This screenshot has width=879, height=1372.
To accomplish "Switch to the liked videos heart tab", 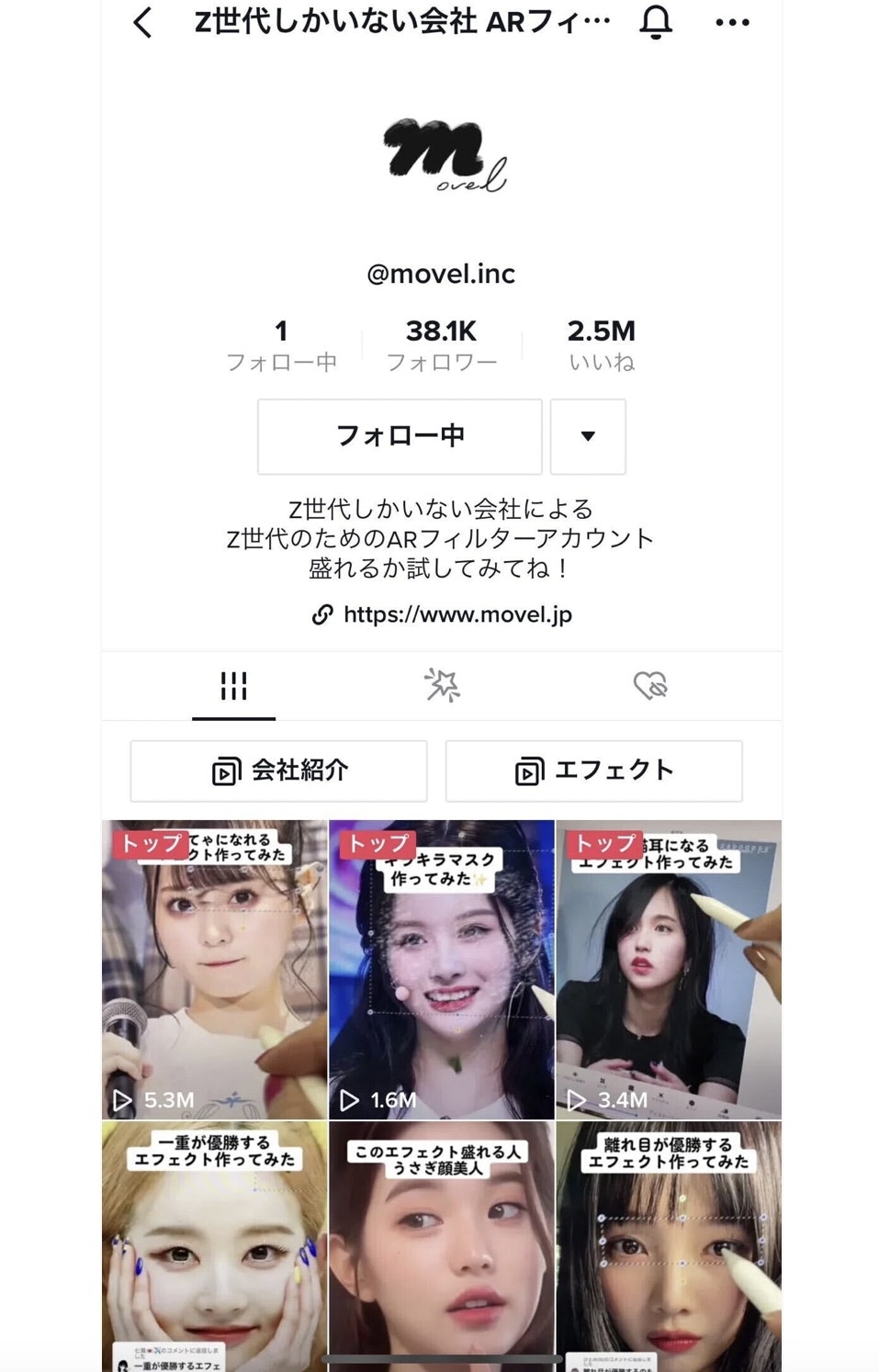I will (649, 685).
